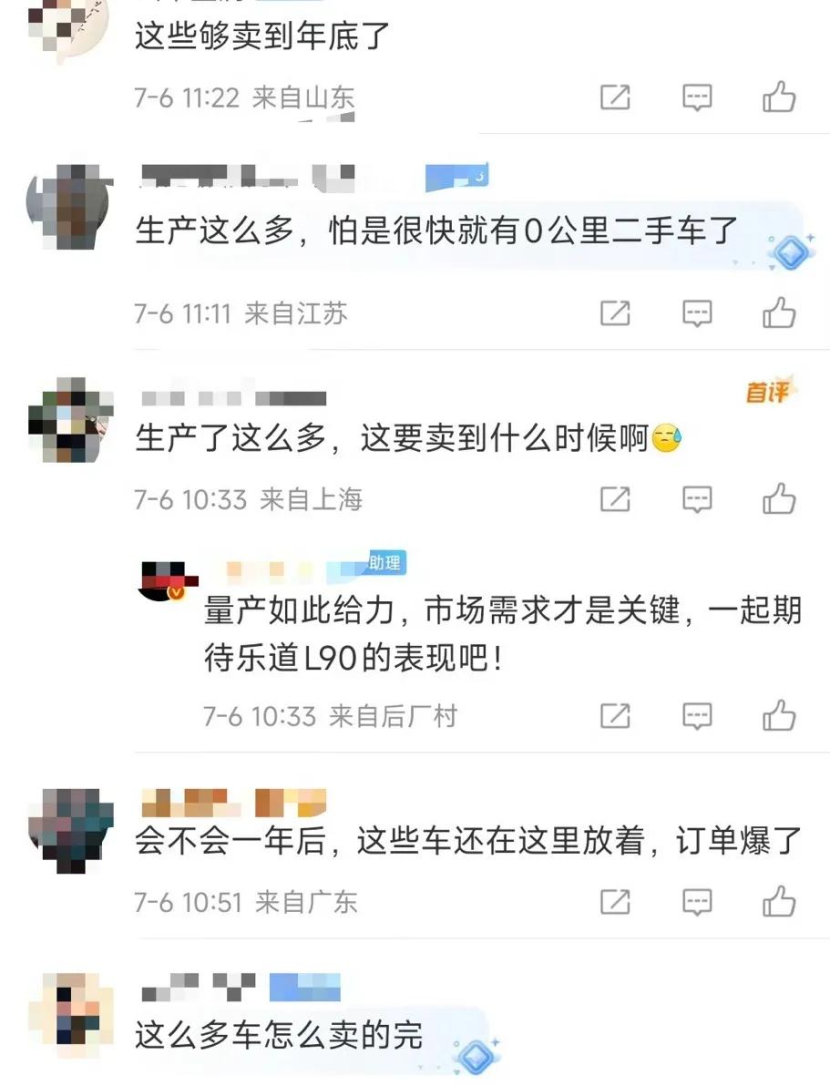Repost the comment from 广东
Viewport: 830px width, 1086px height.
615,902
